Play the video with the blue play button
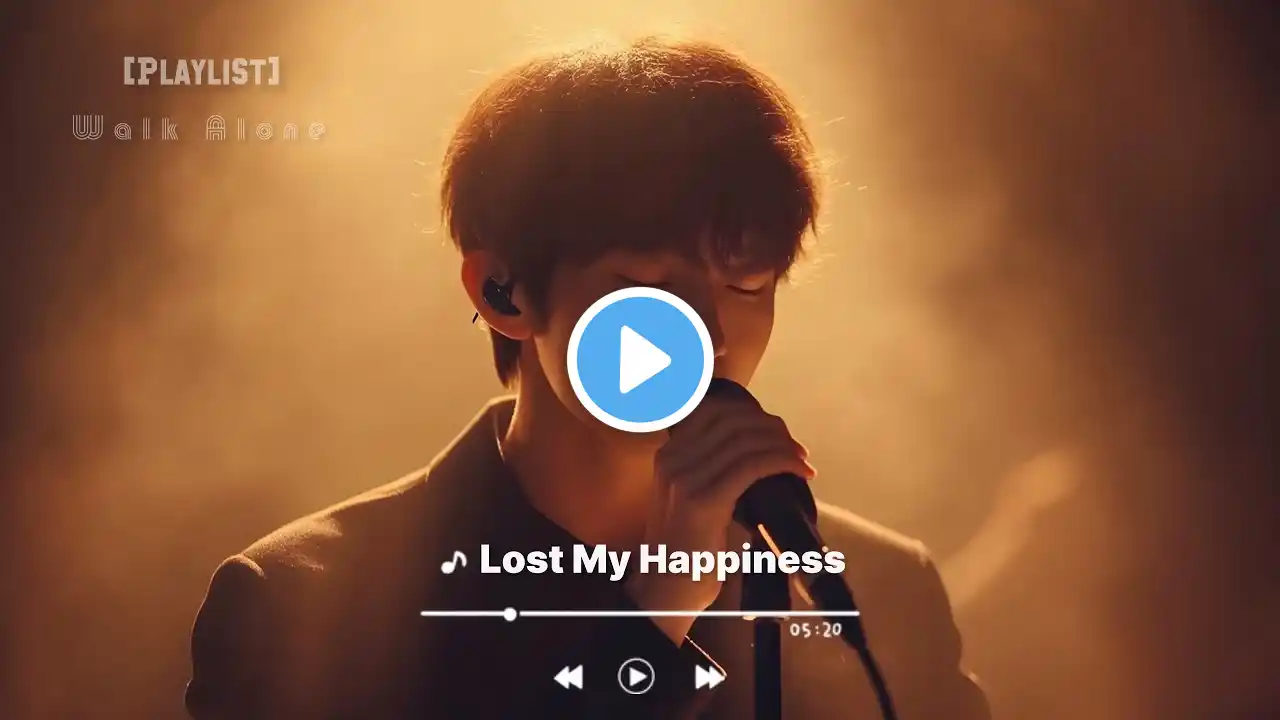The image size is (1280, 720). [x=640, y=360]
